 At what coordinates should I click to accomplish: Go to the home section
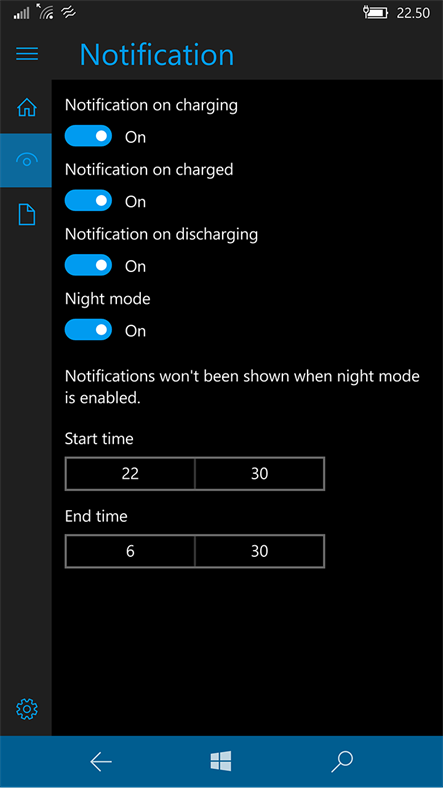27,107
